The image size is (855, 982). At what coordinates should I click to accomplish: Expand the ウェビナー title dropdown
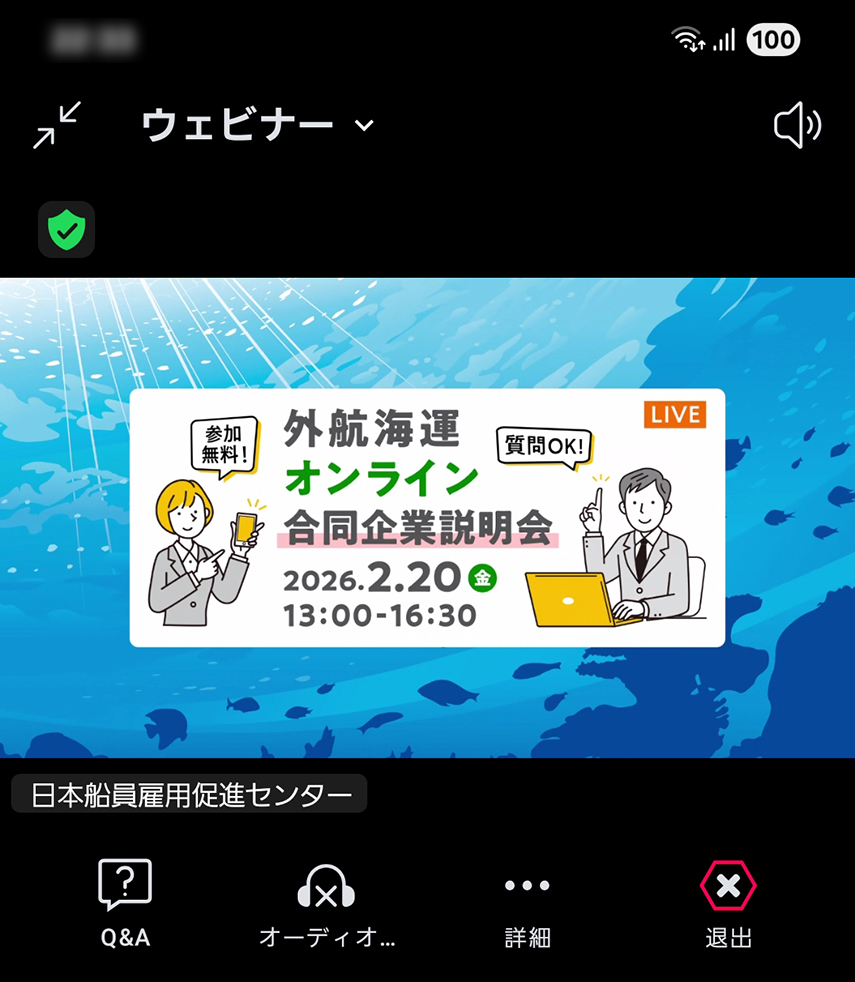(257, 125)
